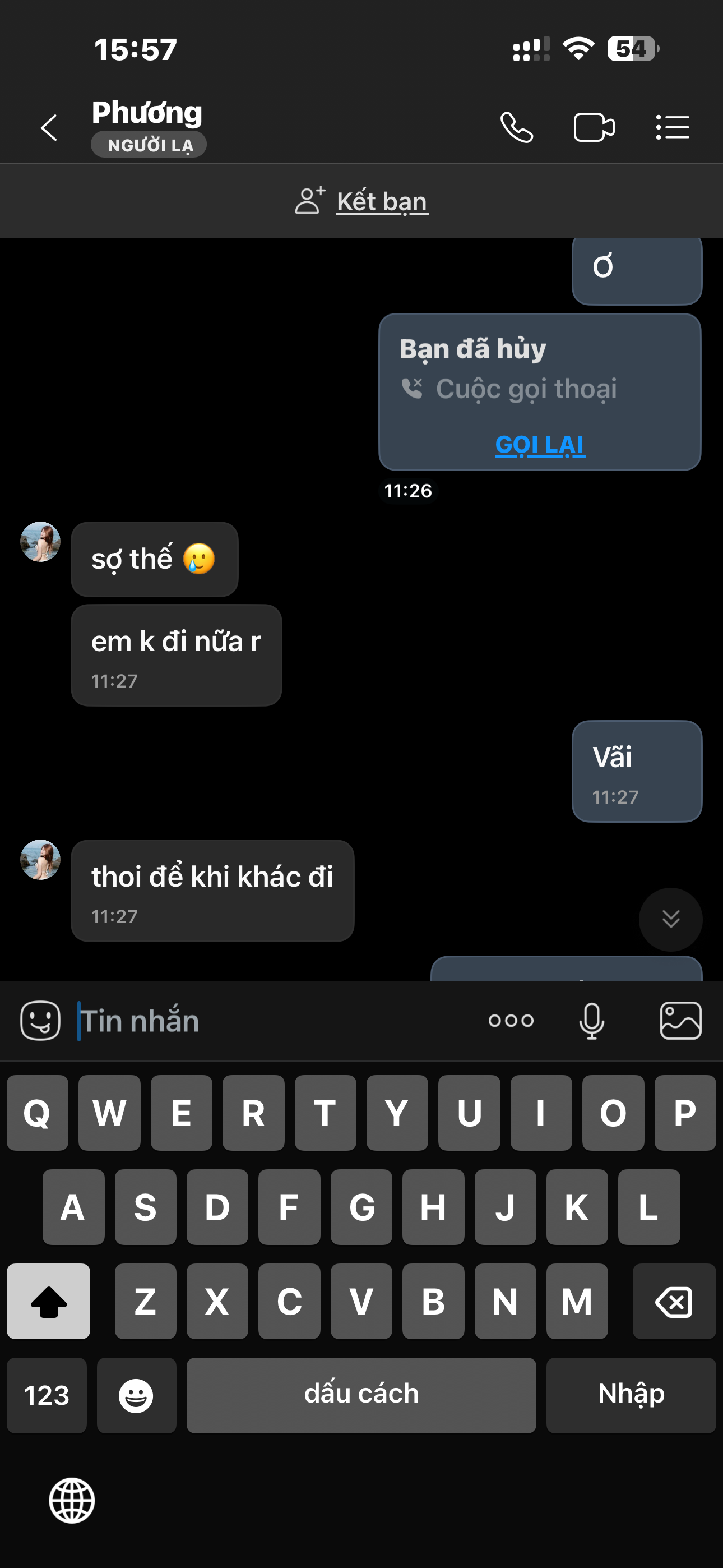Viewport: 723px width, 1568px height.
Task: Jump to the latest messages
Action: click(x=671, y=919)
